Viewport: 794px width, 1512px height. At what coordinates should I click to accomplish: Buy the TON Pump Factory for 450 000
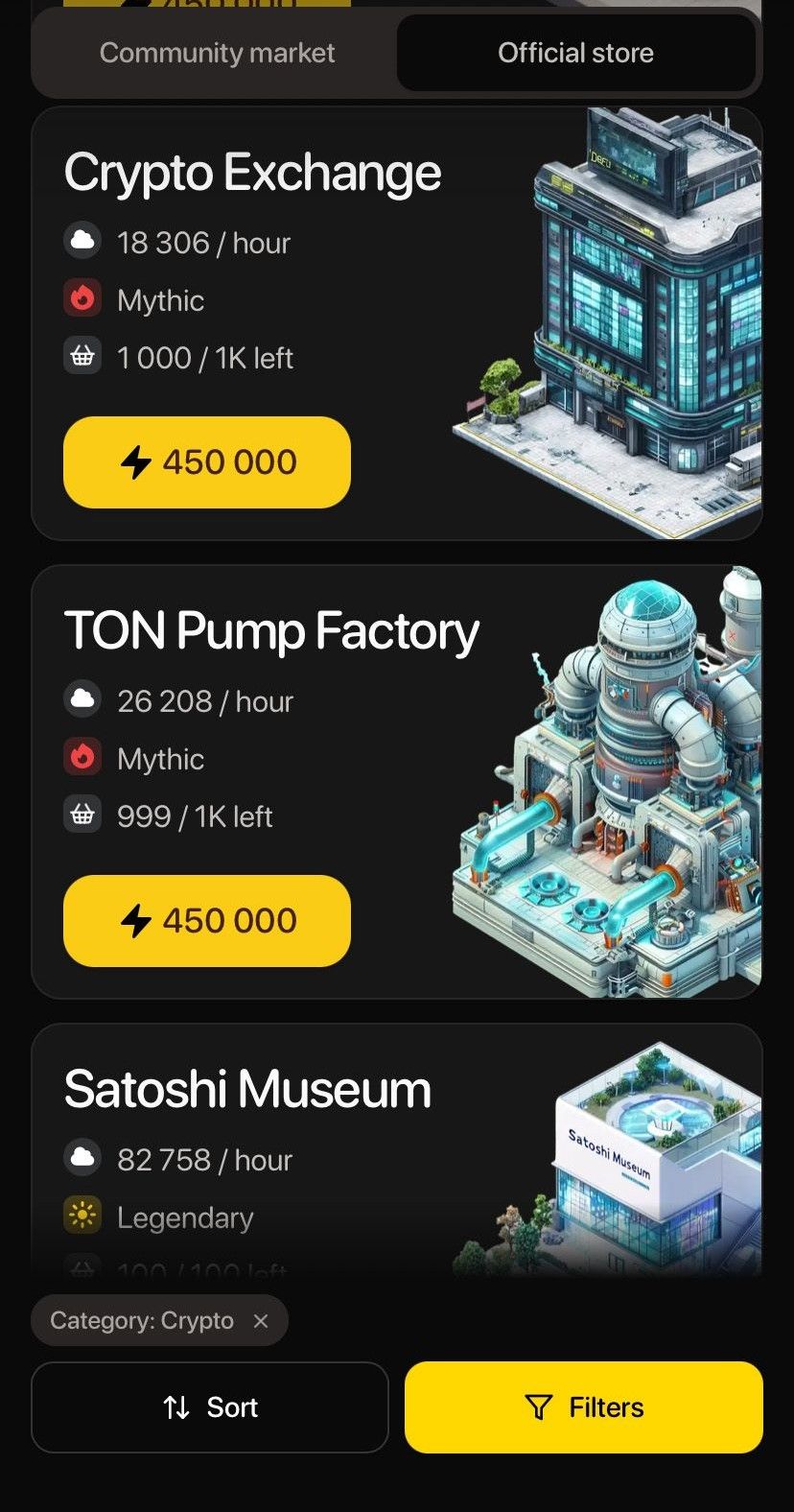click(x=206, y=921)
